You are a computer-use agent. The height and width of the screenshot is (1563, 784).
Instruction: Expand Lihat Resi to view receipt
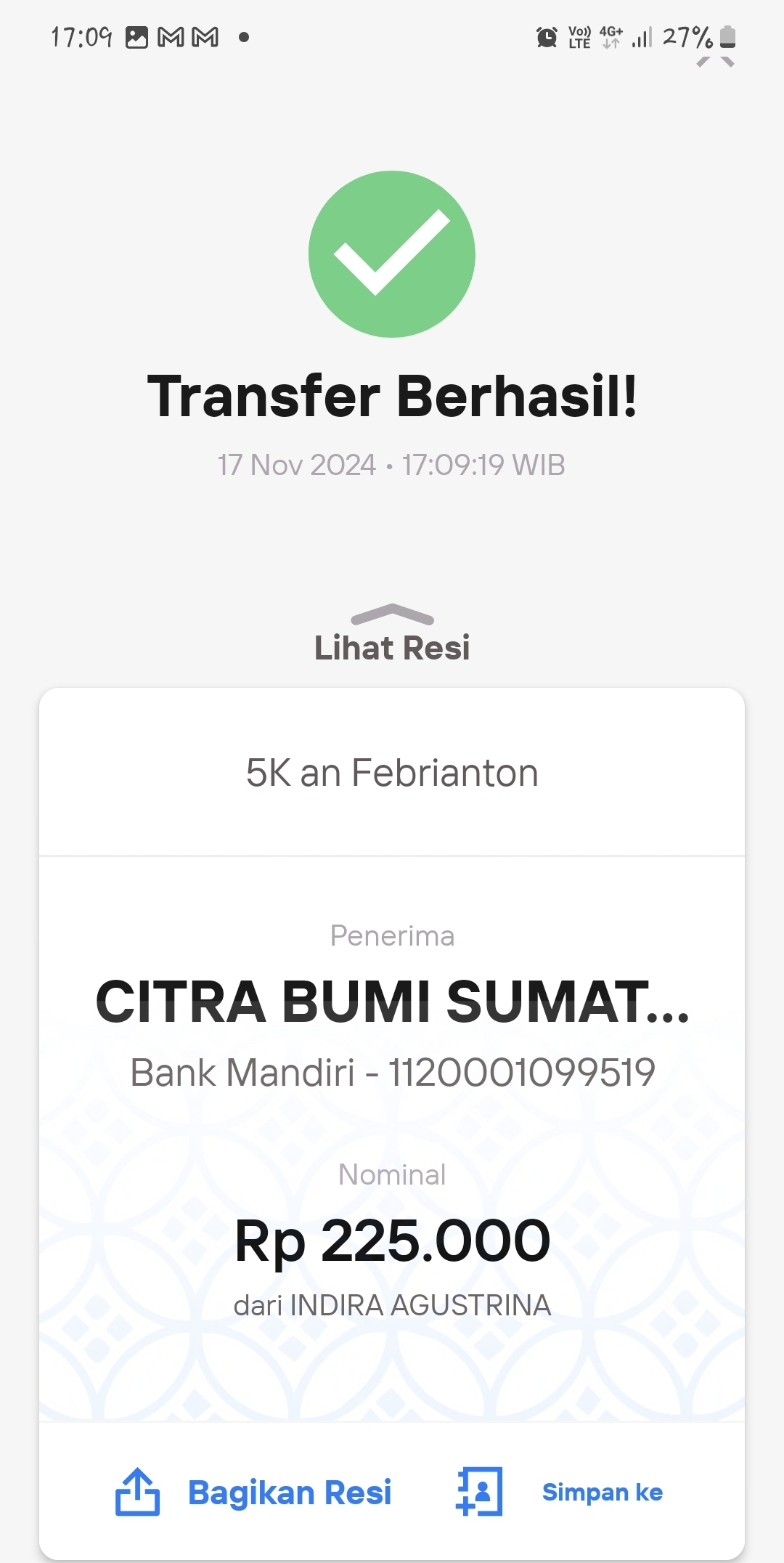[x=392, y=634]
